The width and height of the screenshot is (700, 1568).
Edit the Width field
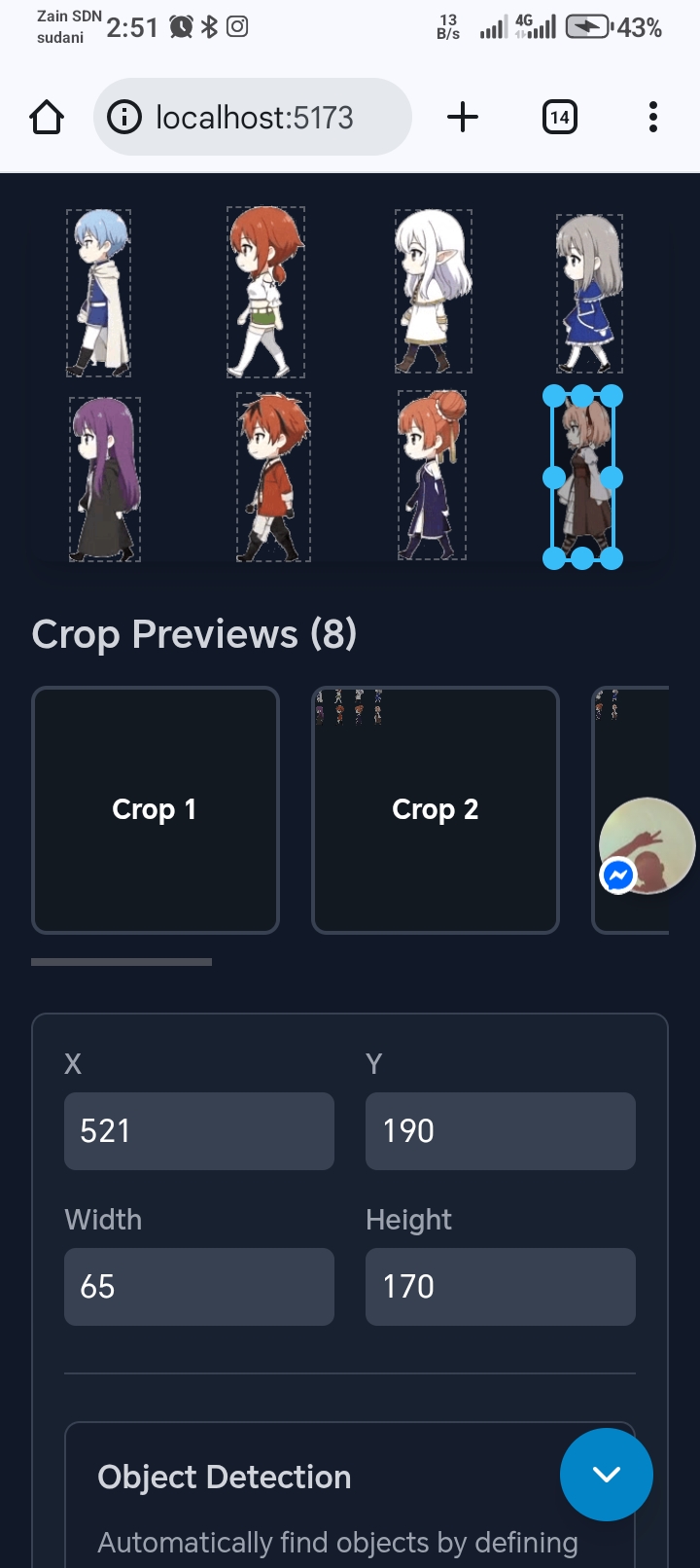click(x=199, y=1287)
